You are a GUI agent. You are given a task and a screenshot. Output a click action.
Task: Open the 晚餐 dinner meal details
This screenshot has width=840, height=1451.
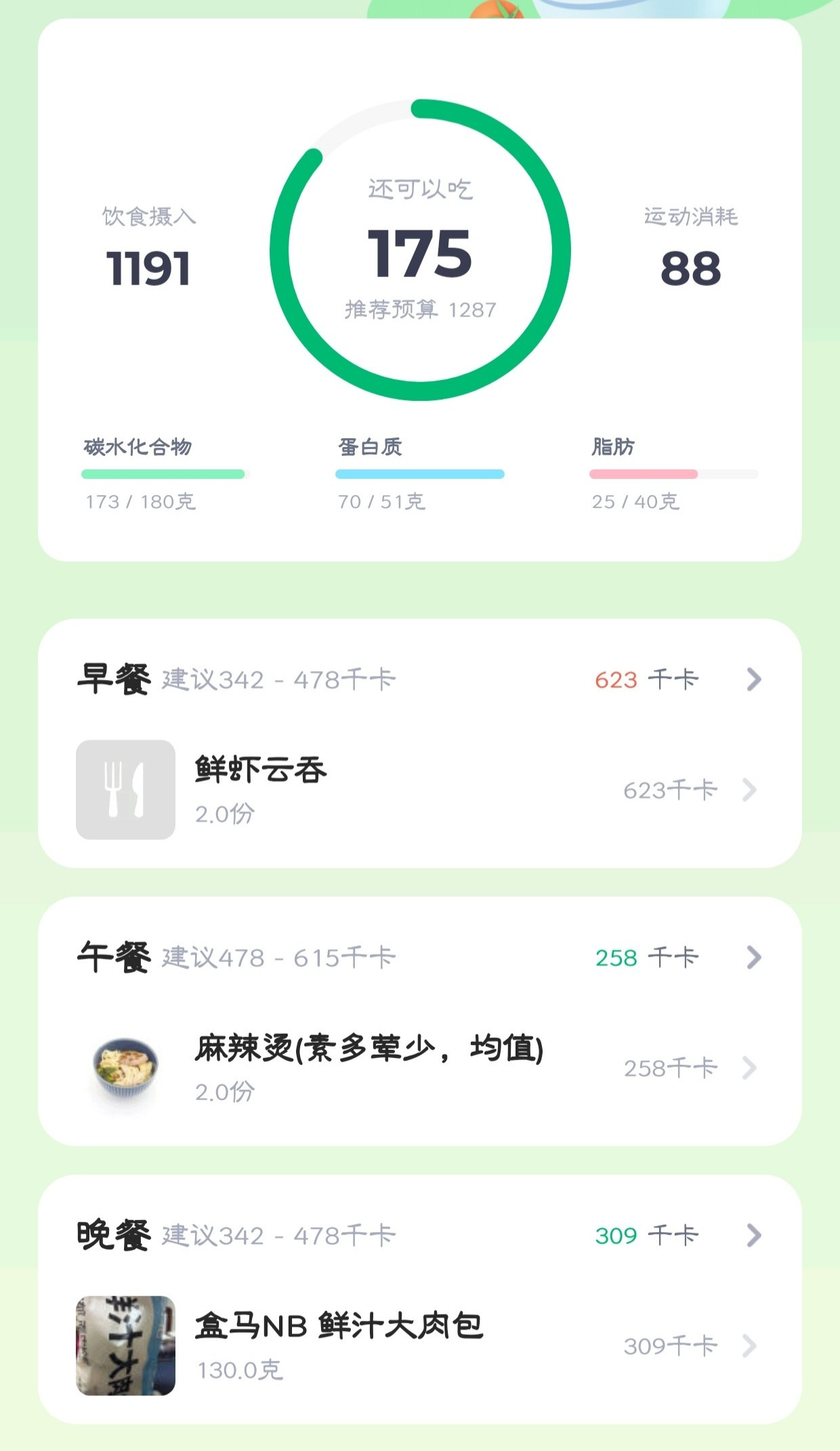[753, 1235]
